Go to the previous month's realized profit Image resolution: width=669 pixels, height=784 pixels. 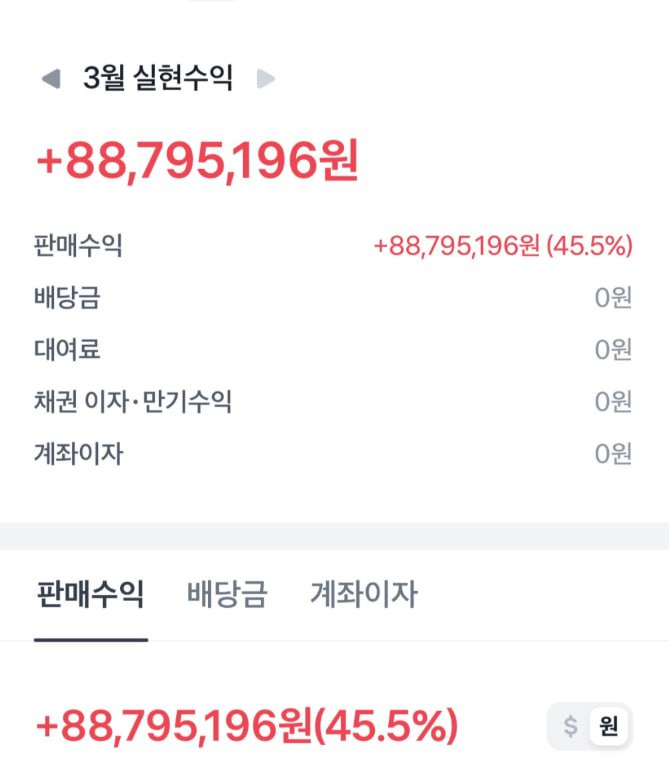[x=50, y=79]
